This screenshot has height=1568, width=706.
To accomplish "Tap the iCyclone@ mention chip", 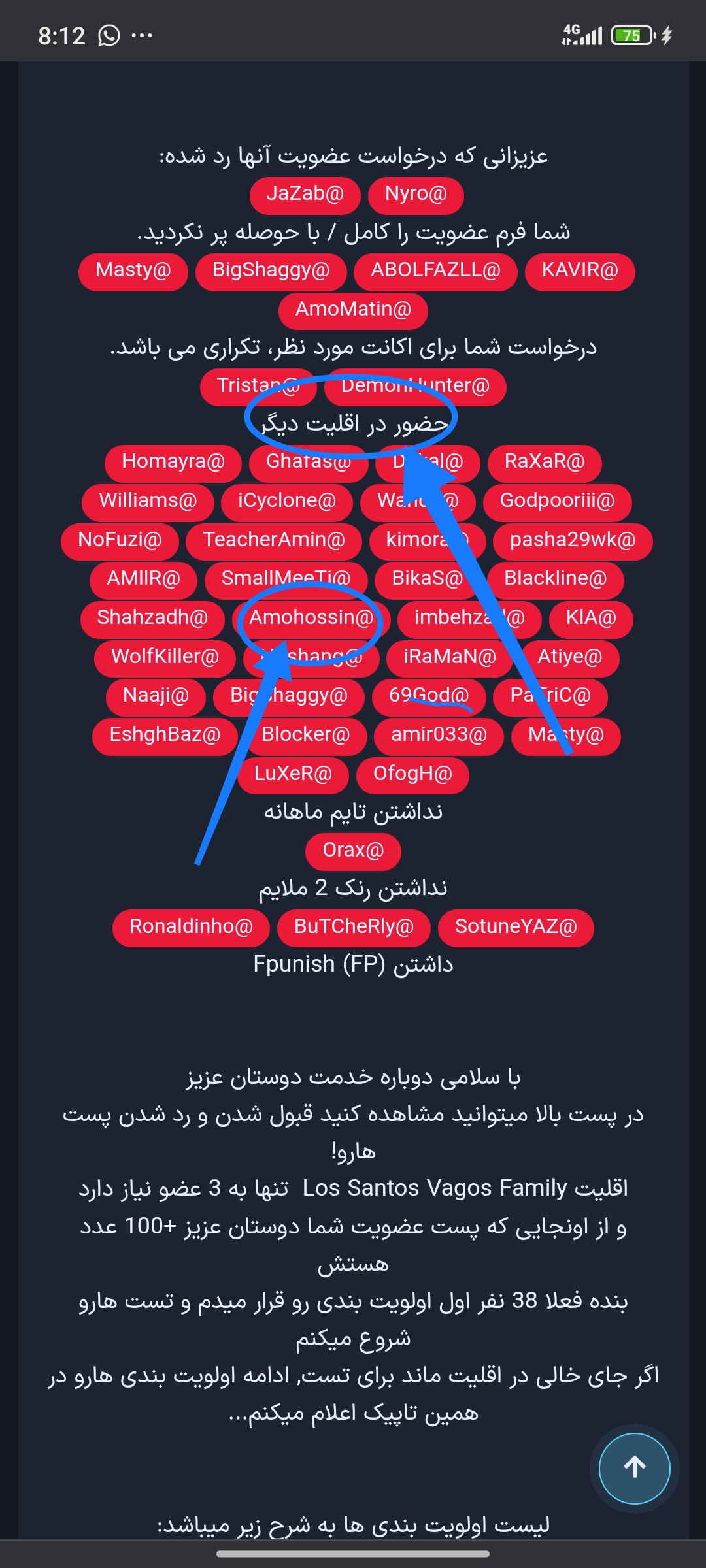I will (x=286, y=501).
